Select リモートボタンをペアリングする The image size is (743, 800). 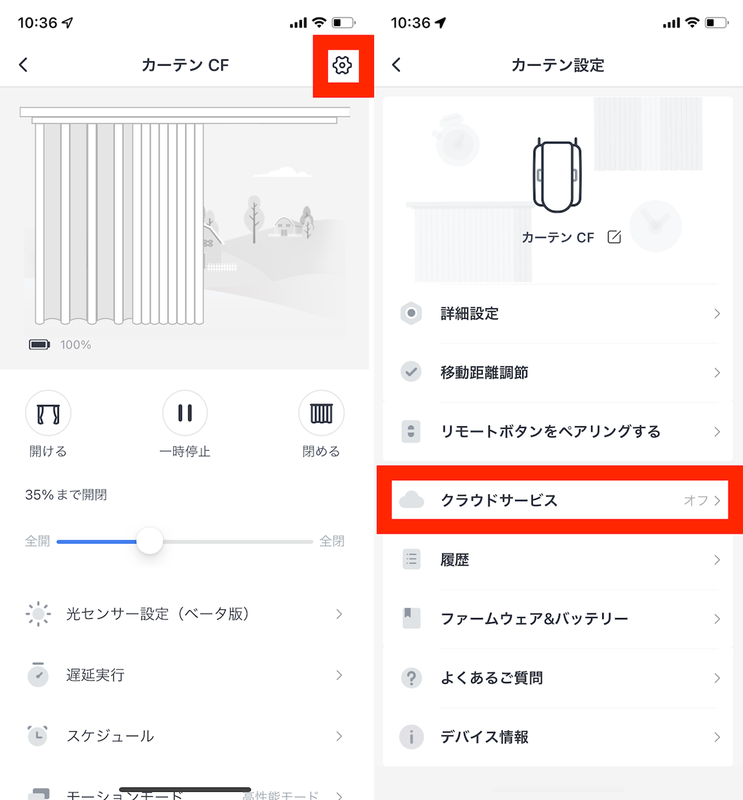pos(559,432)
